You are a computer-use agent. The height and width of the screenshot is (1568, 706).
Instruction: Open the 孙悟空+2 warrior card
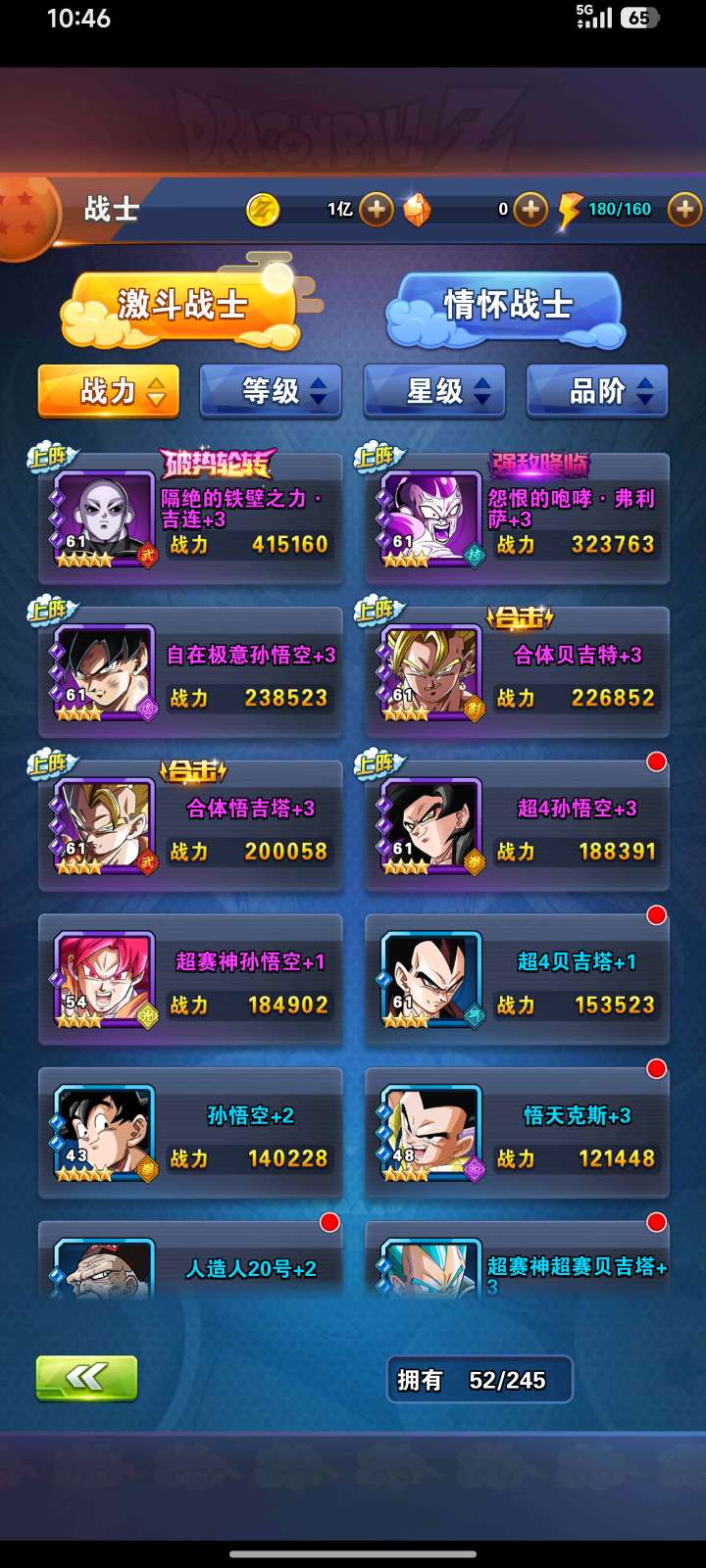point(191,1135)
